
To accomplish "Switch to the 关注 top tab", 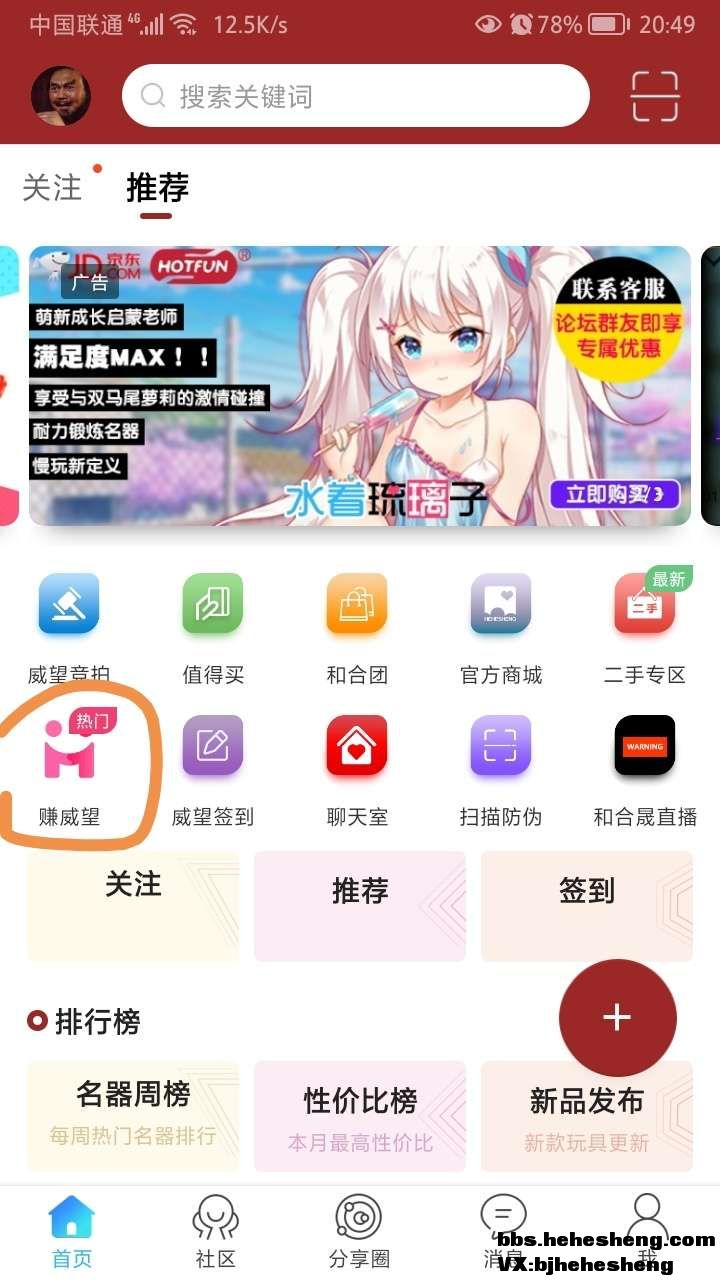I will (x=53, y=187).
